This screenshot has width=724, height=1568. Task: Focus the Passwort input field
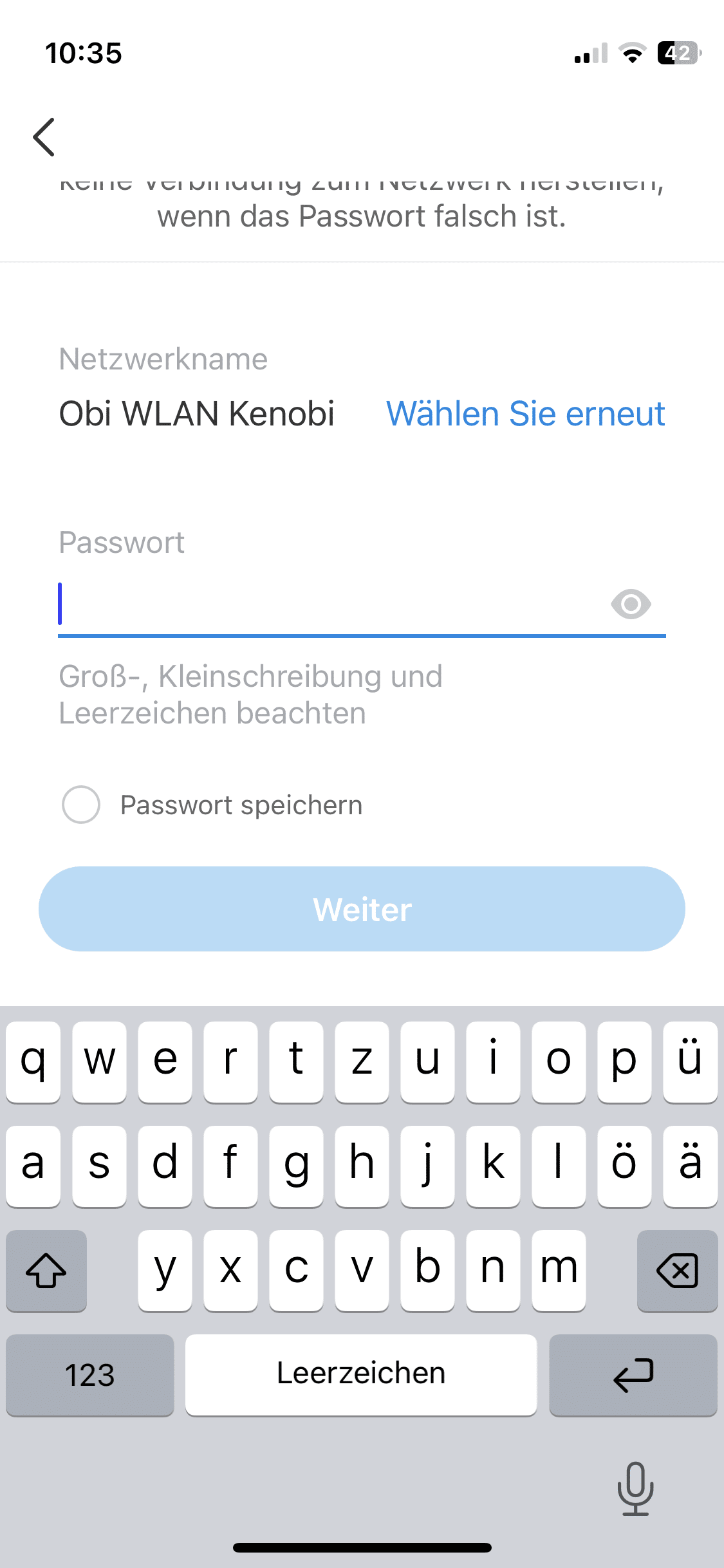[x=328, y=605]
